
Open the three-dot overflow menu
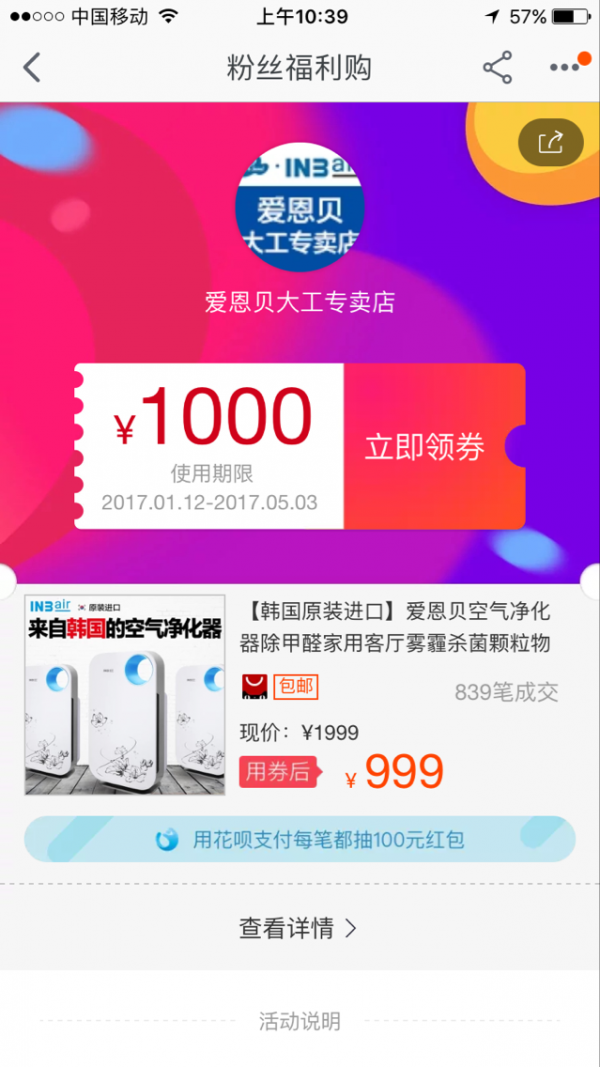tap(565, 68)
